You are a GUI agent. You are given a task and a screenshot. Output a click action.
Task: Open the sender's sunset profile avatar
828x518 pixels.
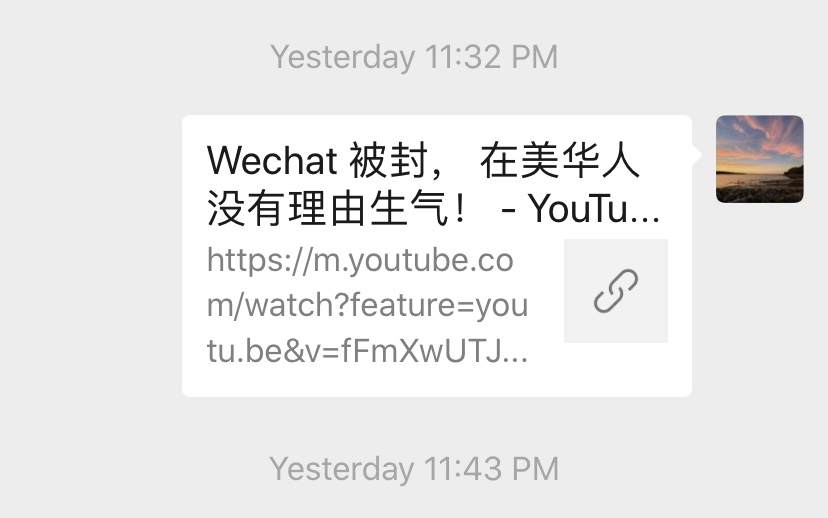pos(759,159)
